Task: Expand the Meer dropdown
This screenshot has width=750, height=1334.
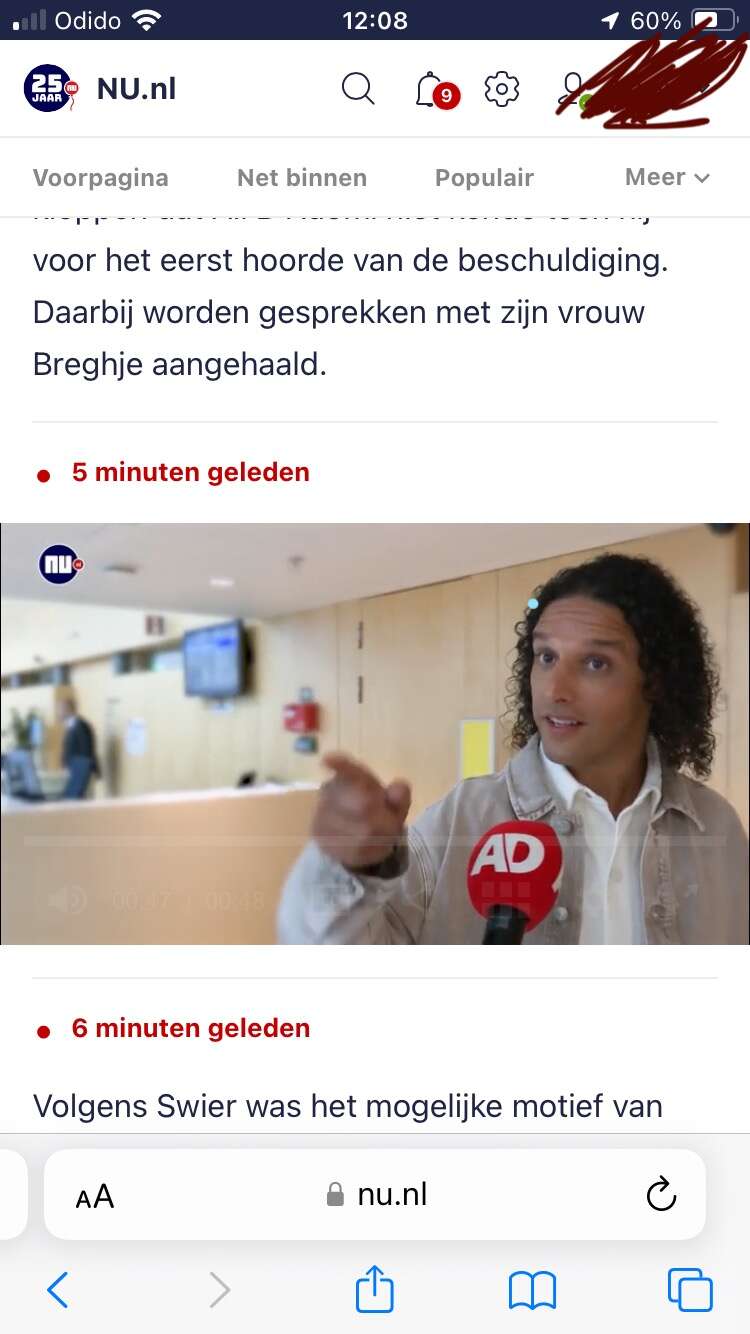Action: pos(667,177)
